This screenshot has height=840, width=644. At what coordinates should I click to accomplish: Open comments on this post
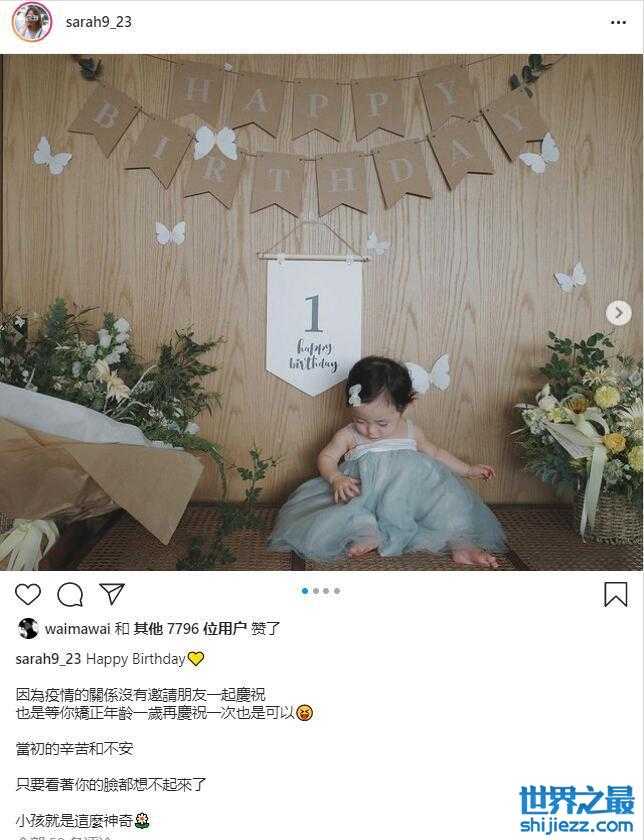click(70, 594)
